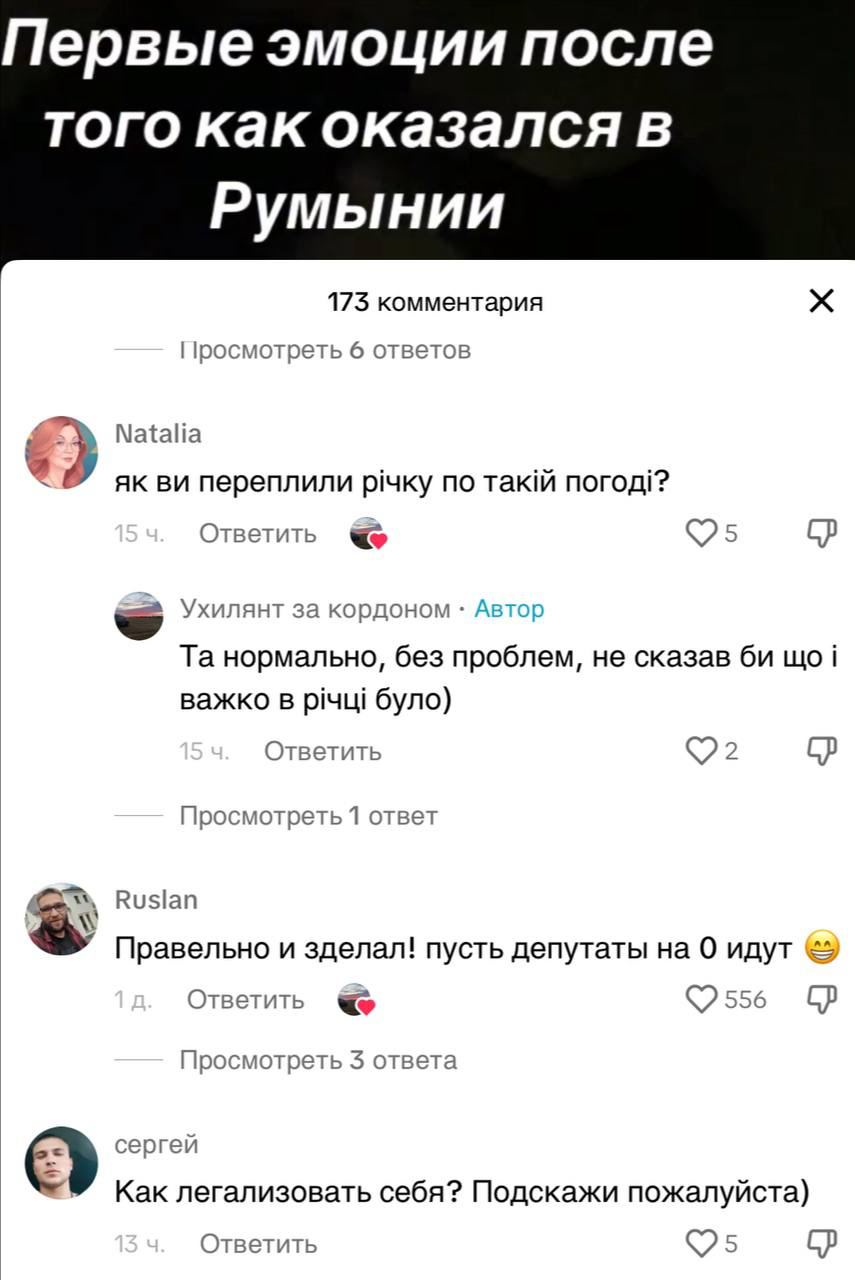Open Ухилянт за кордоном author profile name
Viewport: 855px width, 1280px height.
314,608
